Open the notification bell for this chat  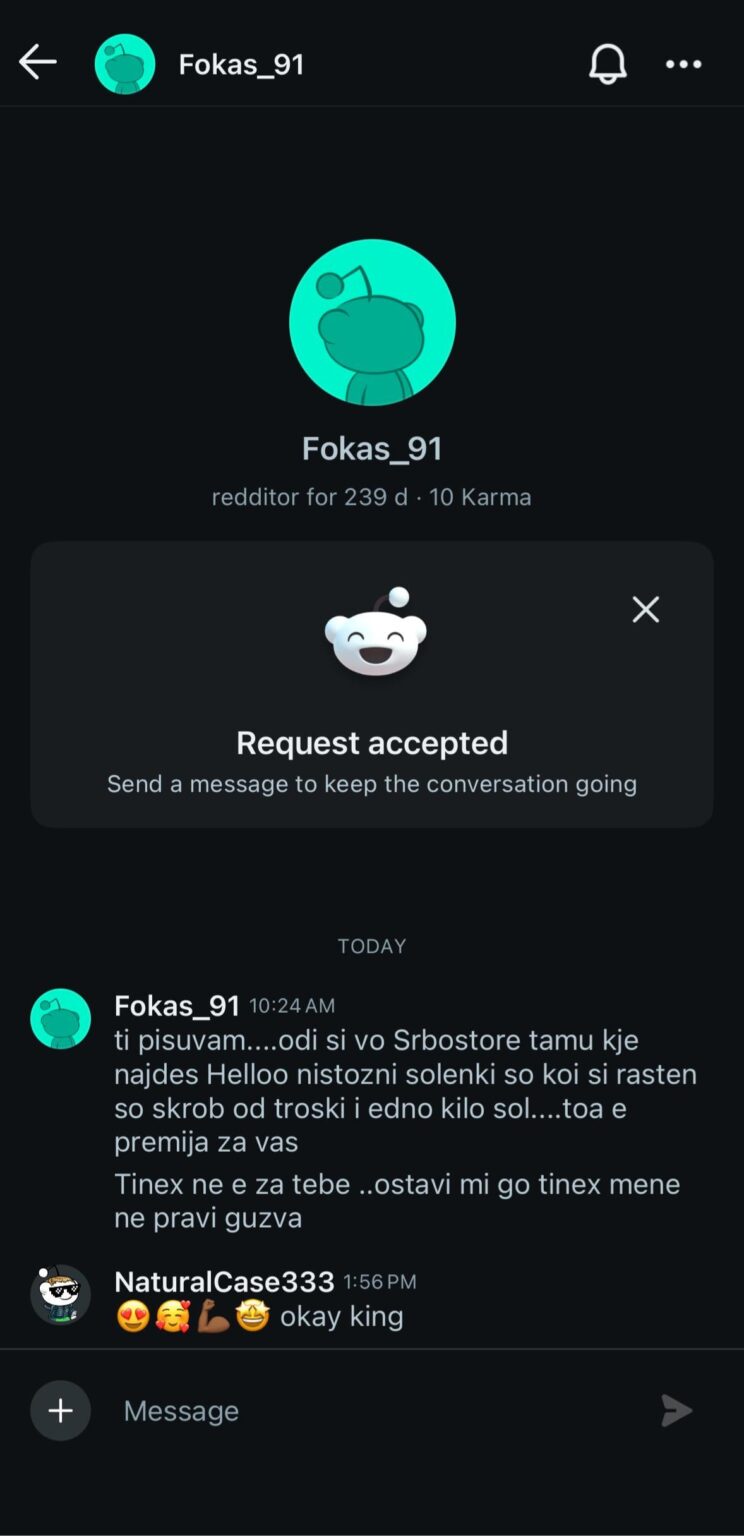click(607, 62)
